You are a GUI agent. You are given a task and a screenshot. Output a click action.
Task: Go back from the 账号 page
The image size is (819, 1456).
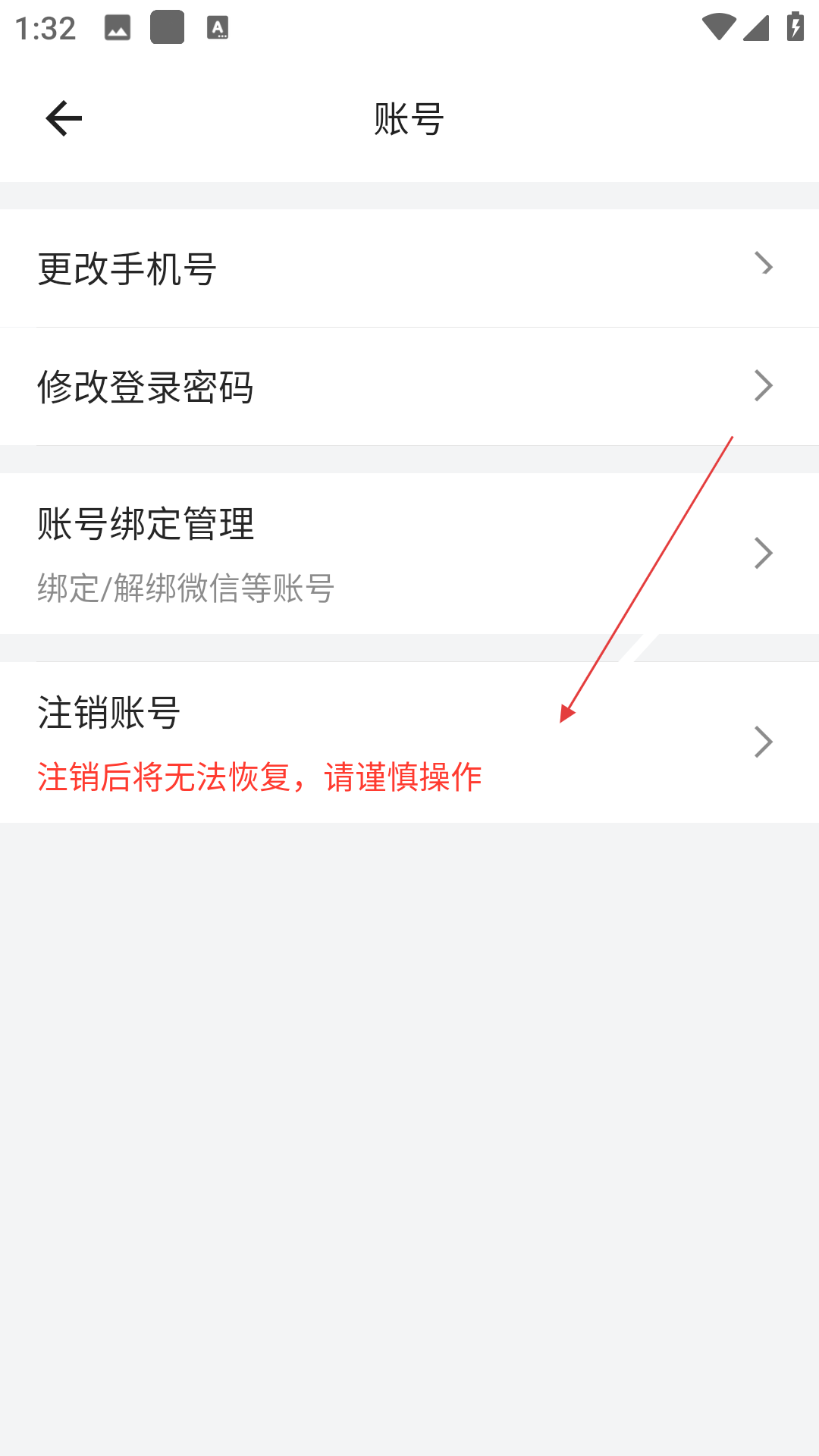(x=64, y=119)
